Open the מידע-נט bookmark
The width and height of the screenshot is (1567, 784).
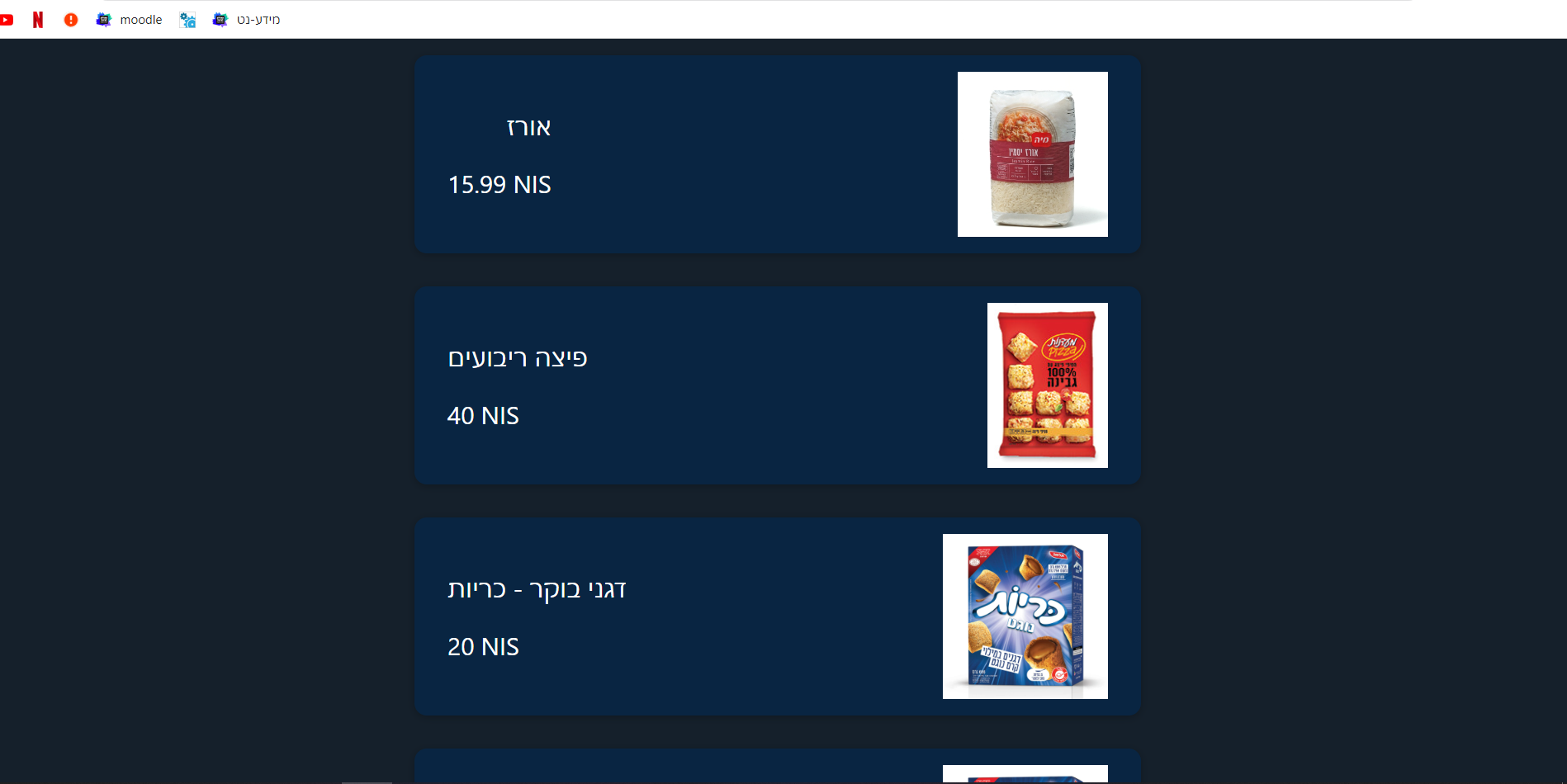click(247, 20)
